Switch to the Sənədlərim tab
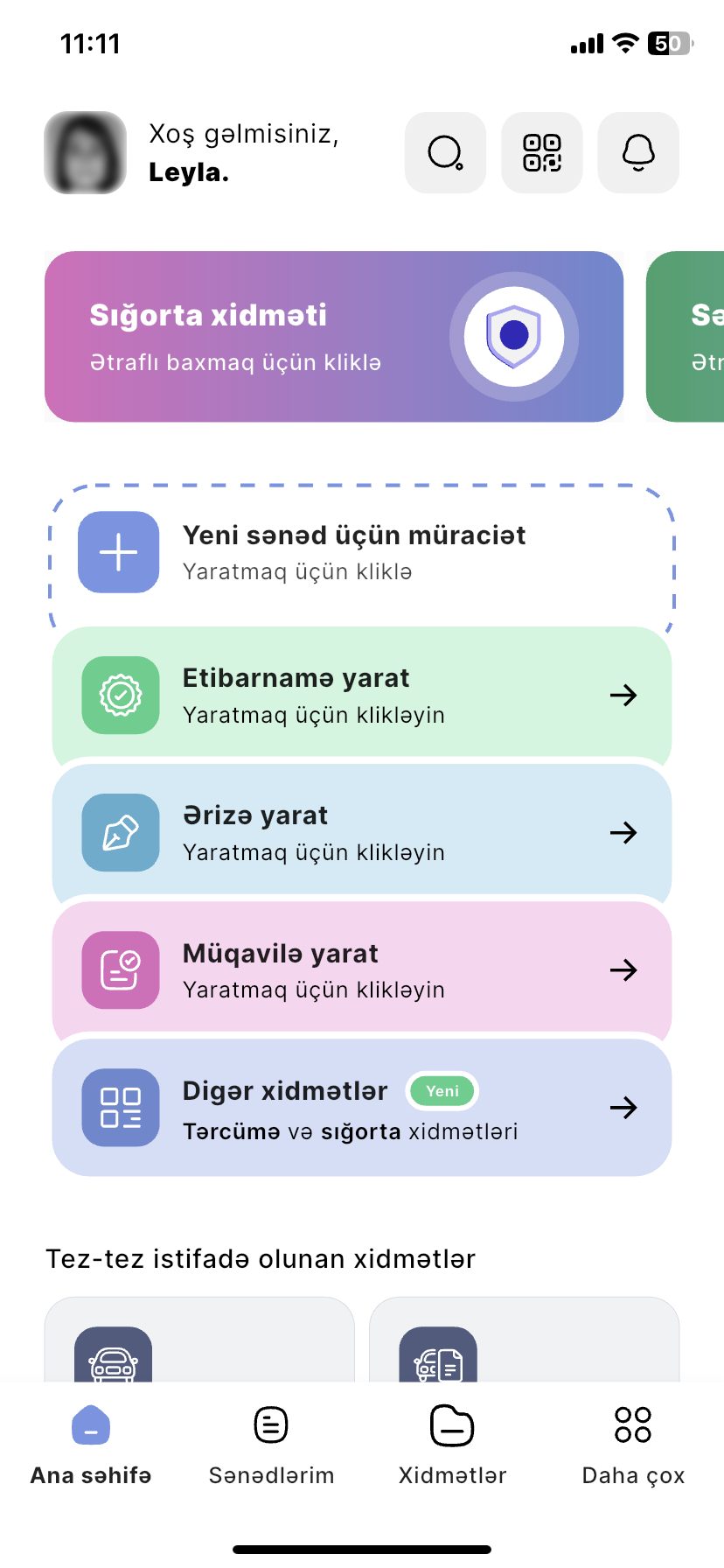The height and width of the screenshot is (1568, 724). point(271,1444)
